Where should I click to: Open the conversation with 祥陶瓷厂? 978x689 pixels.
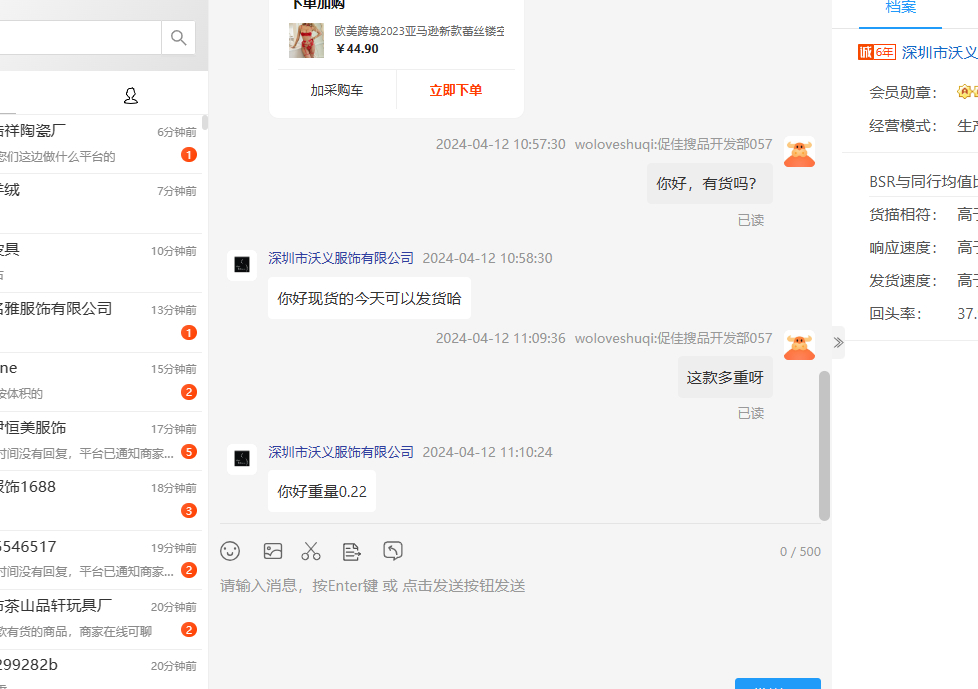(x=100, y=143)
